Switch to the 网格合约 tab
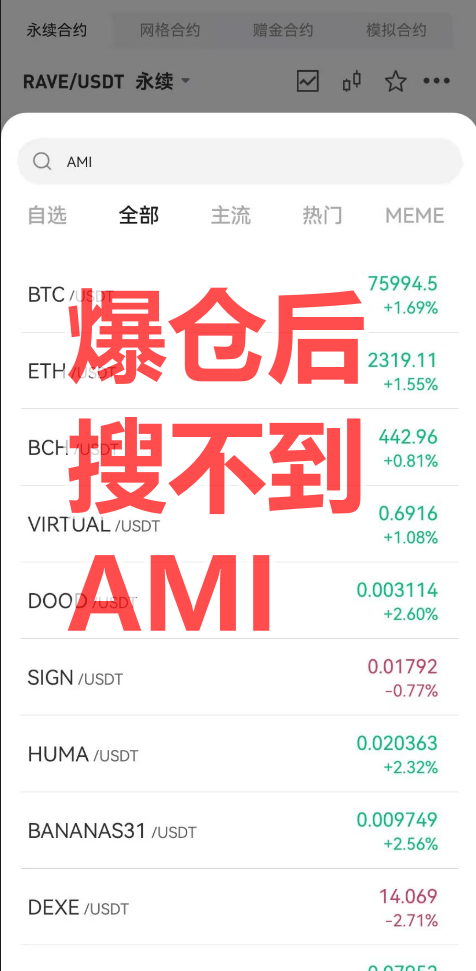 pos(170,30)
